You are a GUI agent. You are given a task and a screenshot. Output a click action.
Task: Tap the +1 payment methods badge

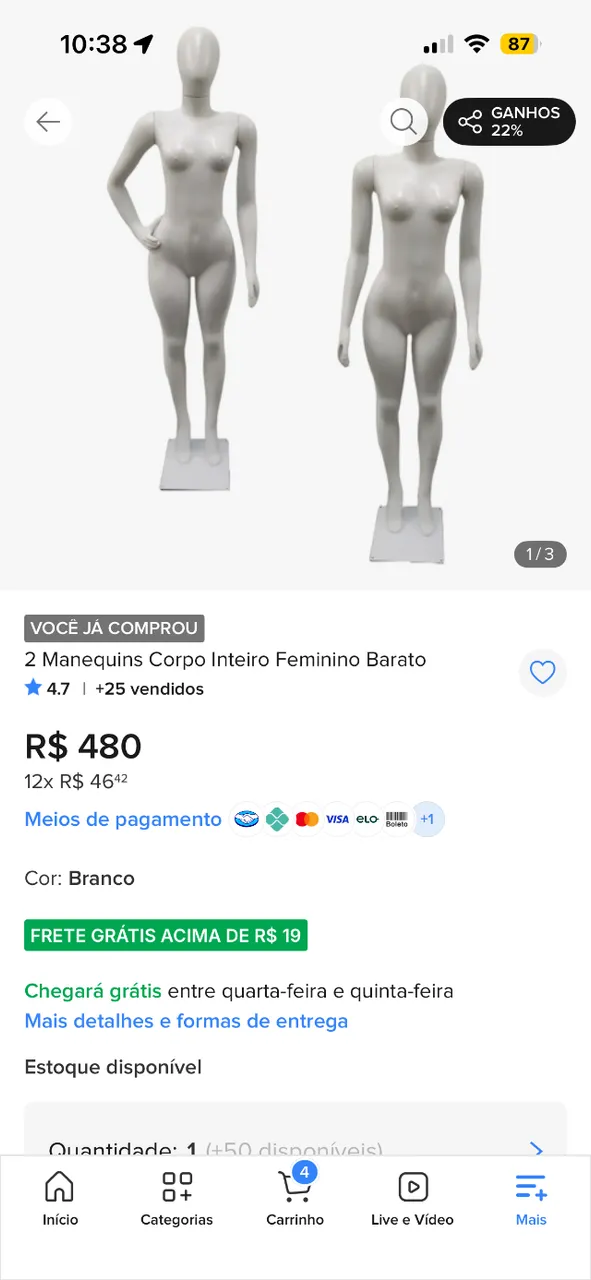tap(427, 819)
